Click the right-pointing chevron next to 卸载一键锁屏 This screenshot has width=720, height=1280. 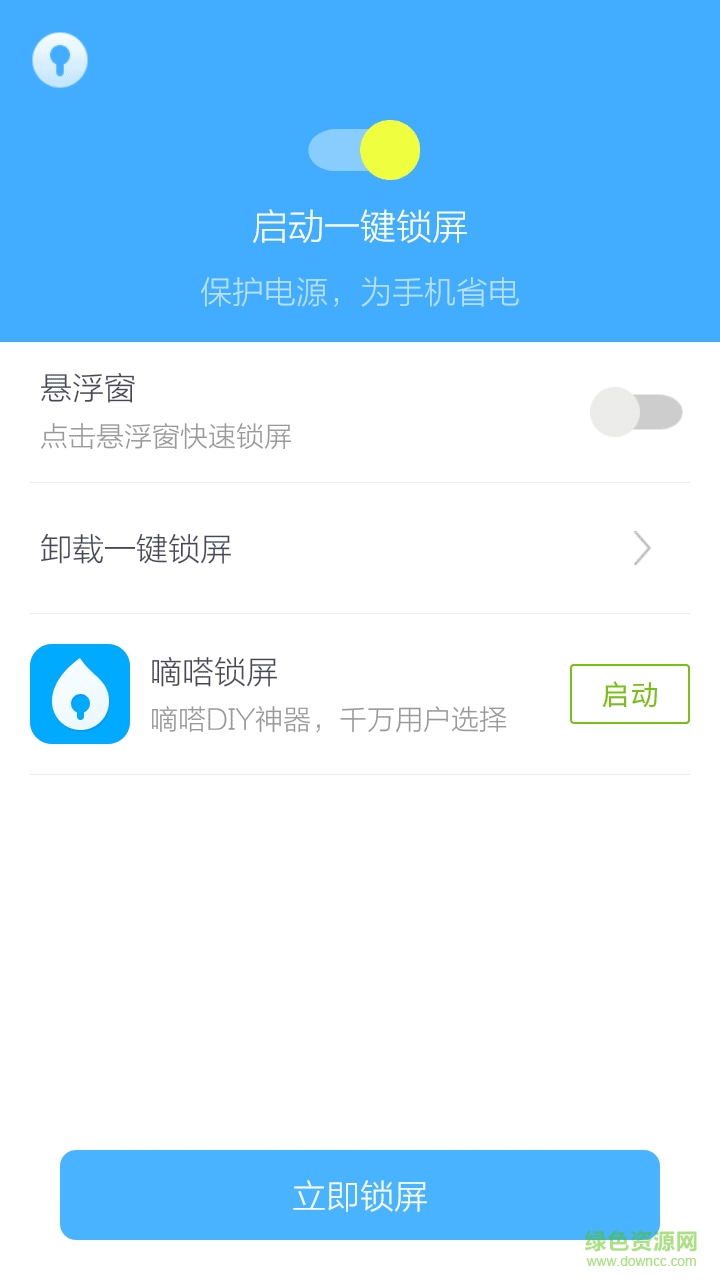641,548
